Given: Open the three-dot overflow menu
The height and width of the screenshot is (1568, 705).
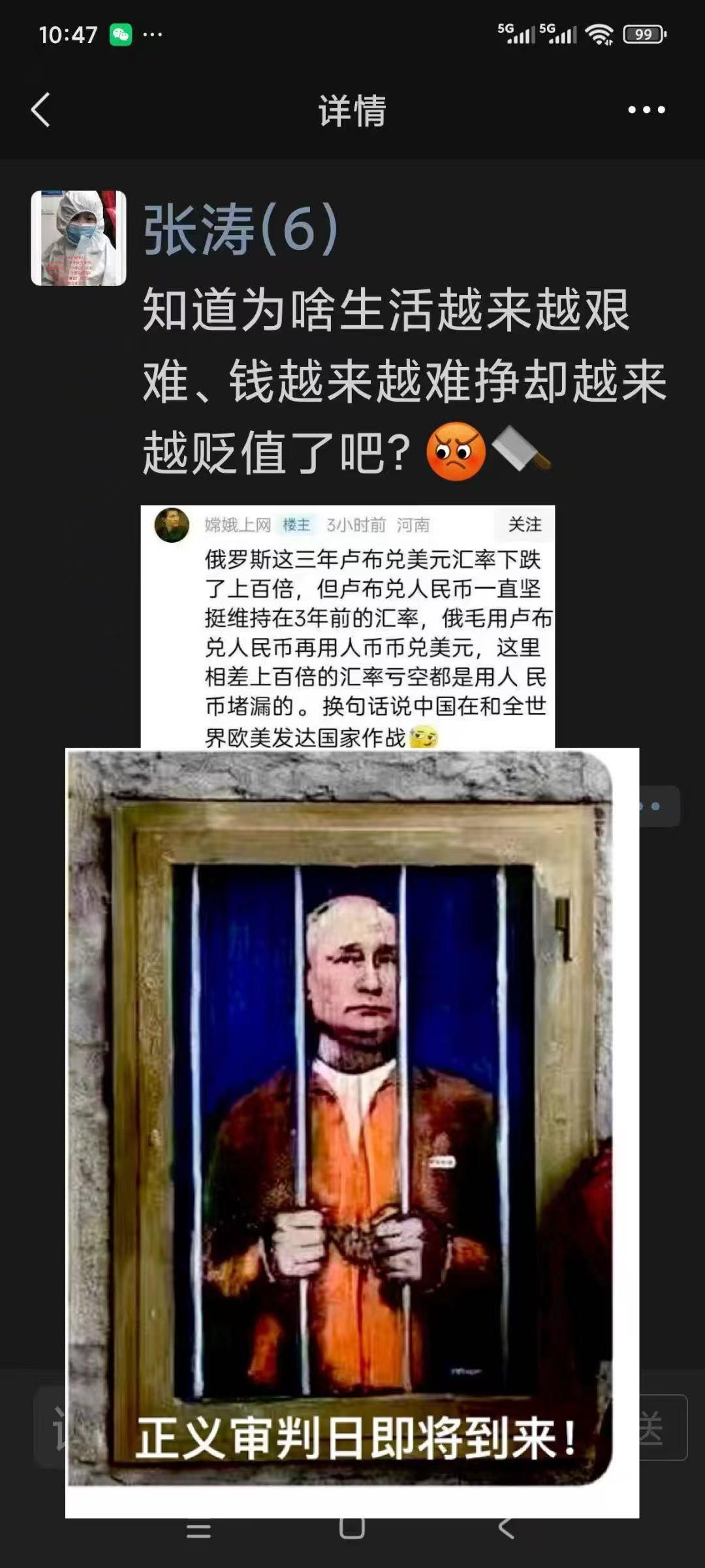Looking at the screenshot, I should [646, 110].
